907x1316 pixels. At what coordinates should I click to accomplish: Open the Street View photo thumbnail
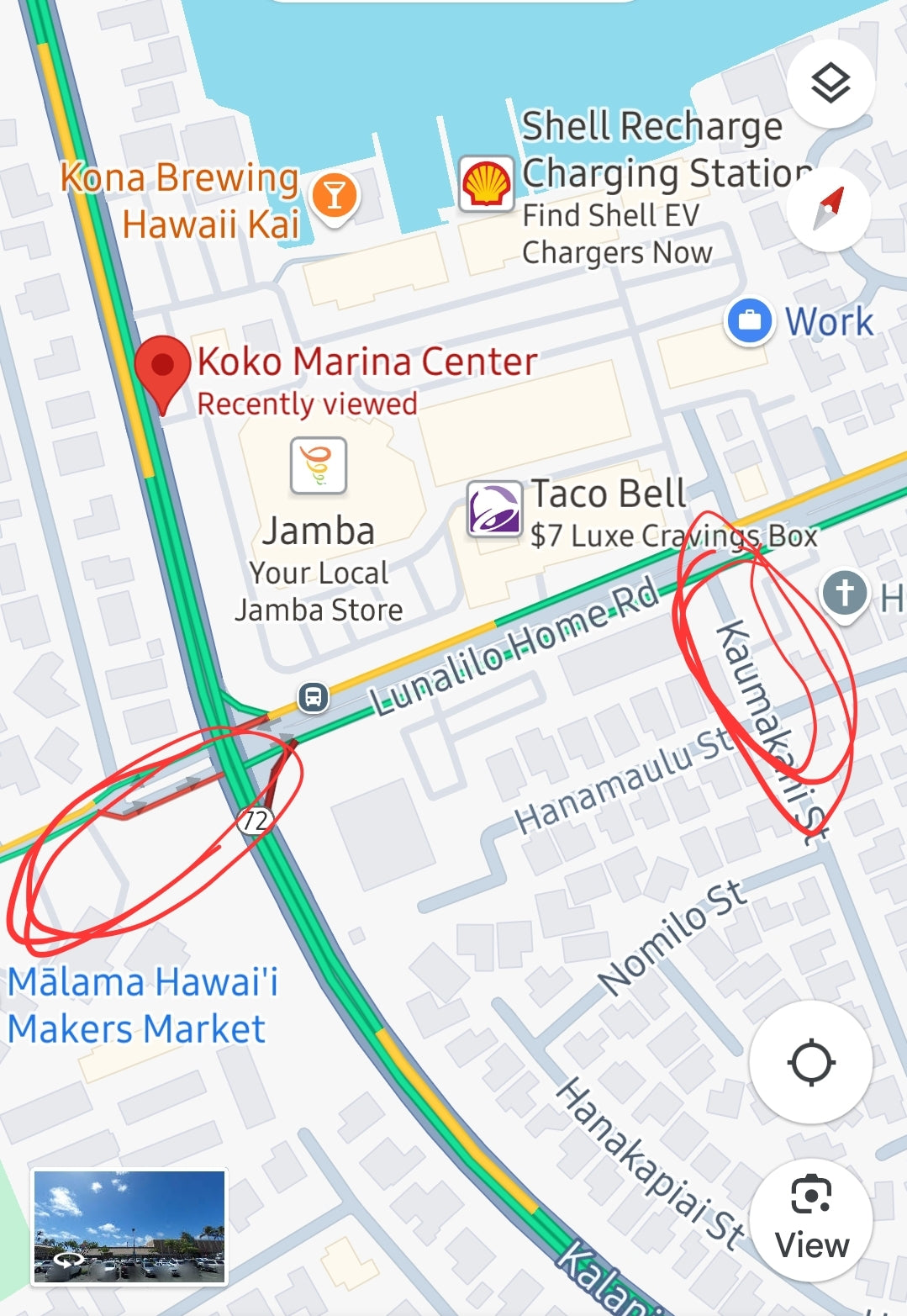tap(129, 1228)
